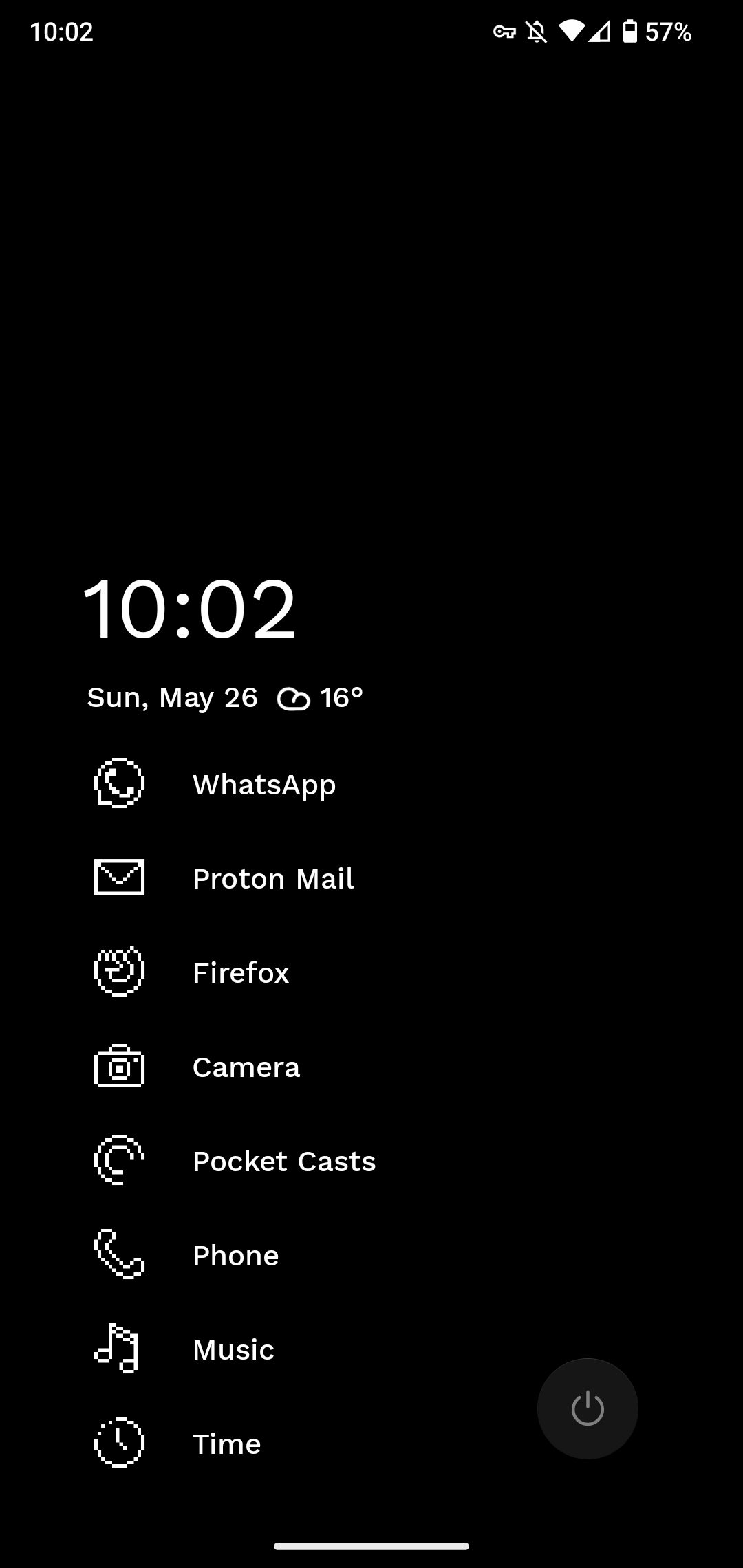Tap the round power button
The image size is (743, 1568).
(x=588, y=1408)
